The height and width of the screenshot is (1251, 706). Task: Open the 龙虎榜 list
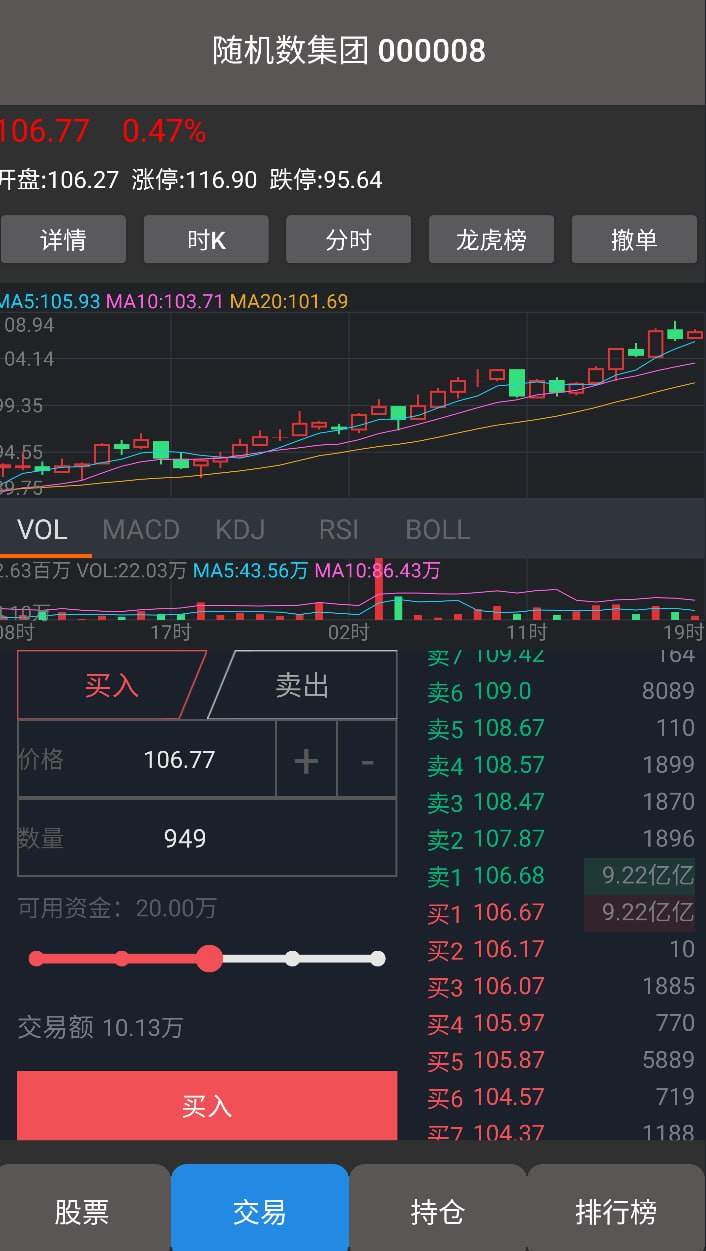(491, 239)
